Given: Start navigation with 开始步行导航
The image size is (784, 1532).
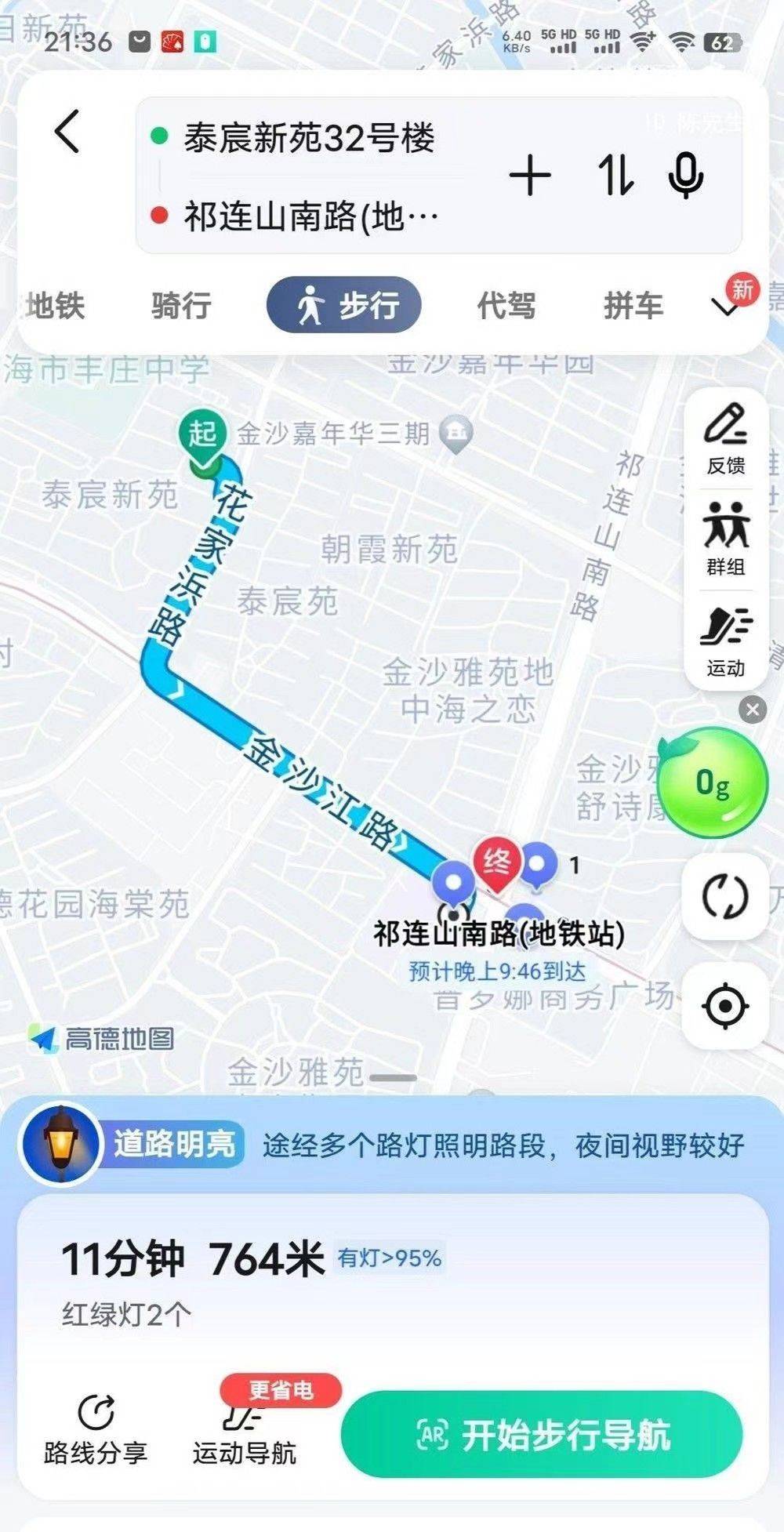Looking at the screenshot, I should coord(542,1435).
